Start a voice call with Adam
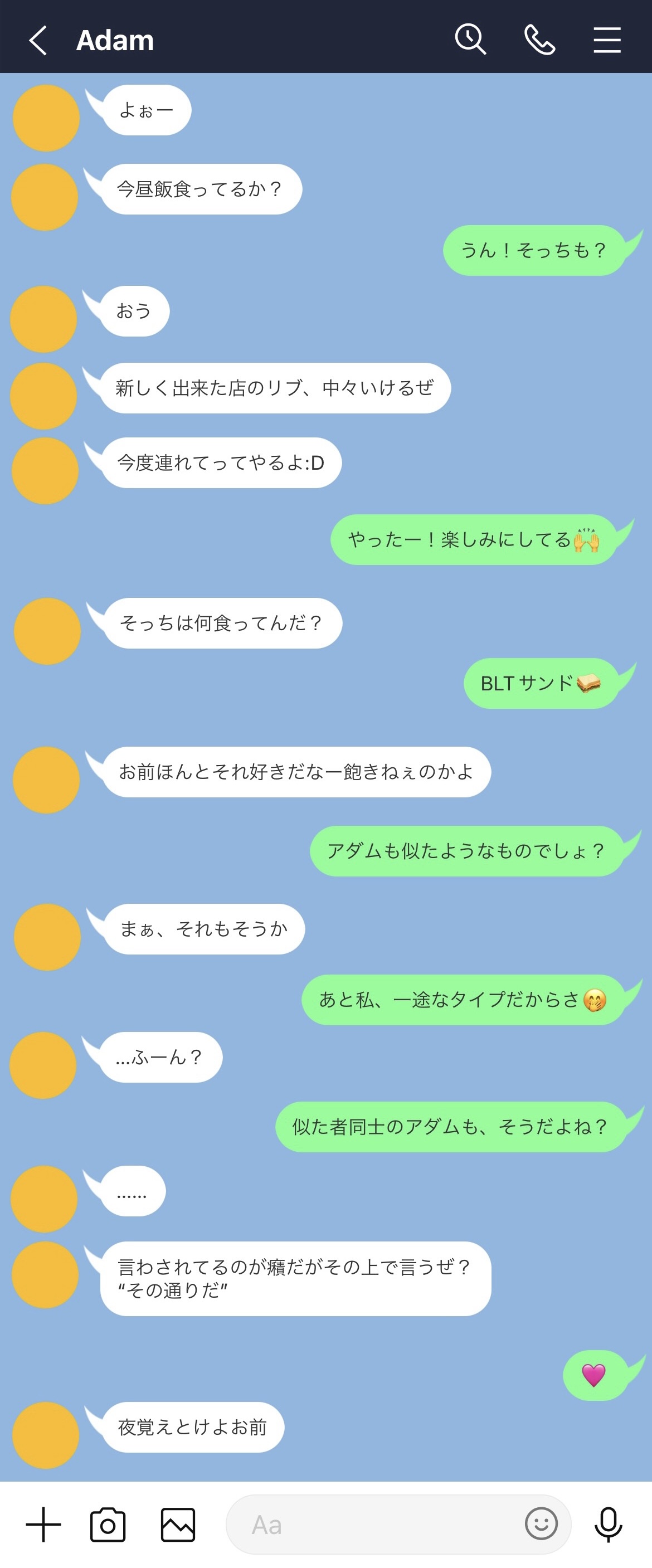652x1568 pixels. (x=539, y=40)
